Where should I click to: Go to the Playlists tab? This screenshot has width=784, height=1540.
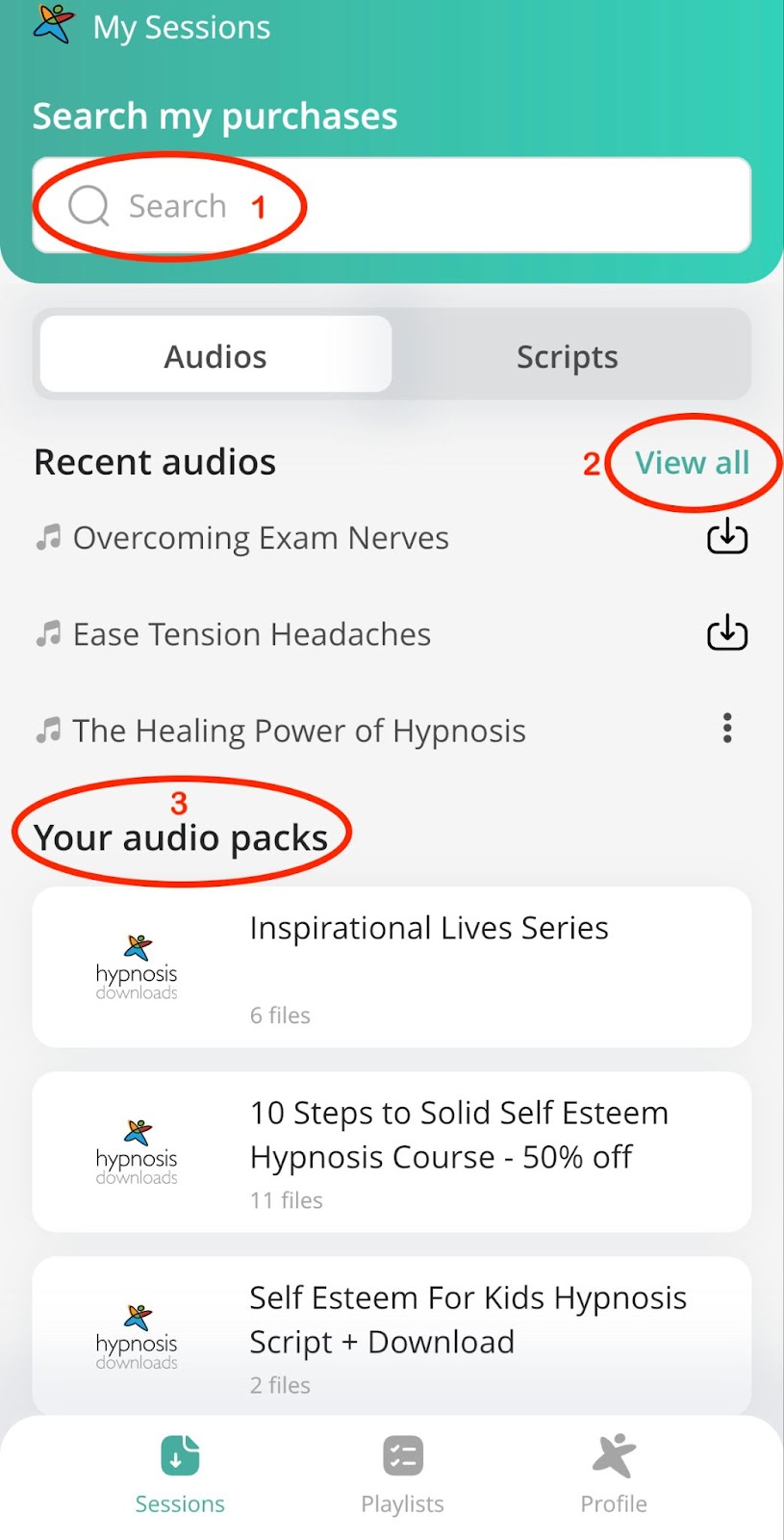pyautogui.click(x=402, y=1475)
